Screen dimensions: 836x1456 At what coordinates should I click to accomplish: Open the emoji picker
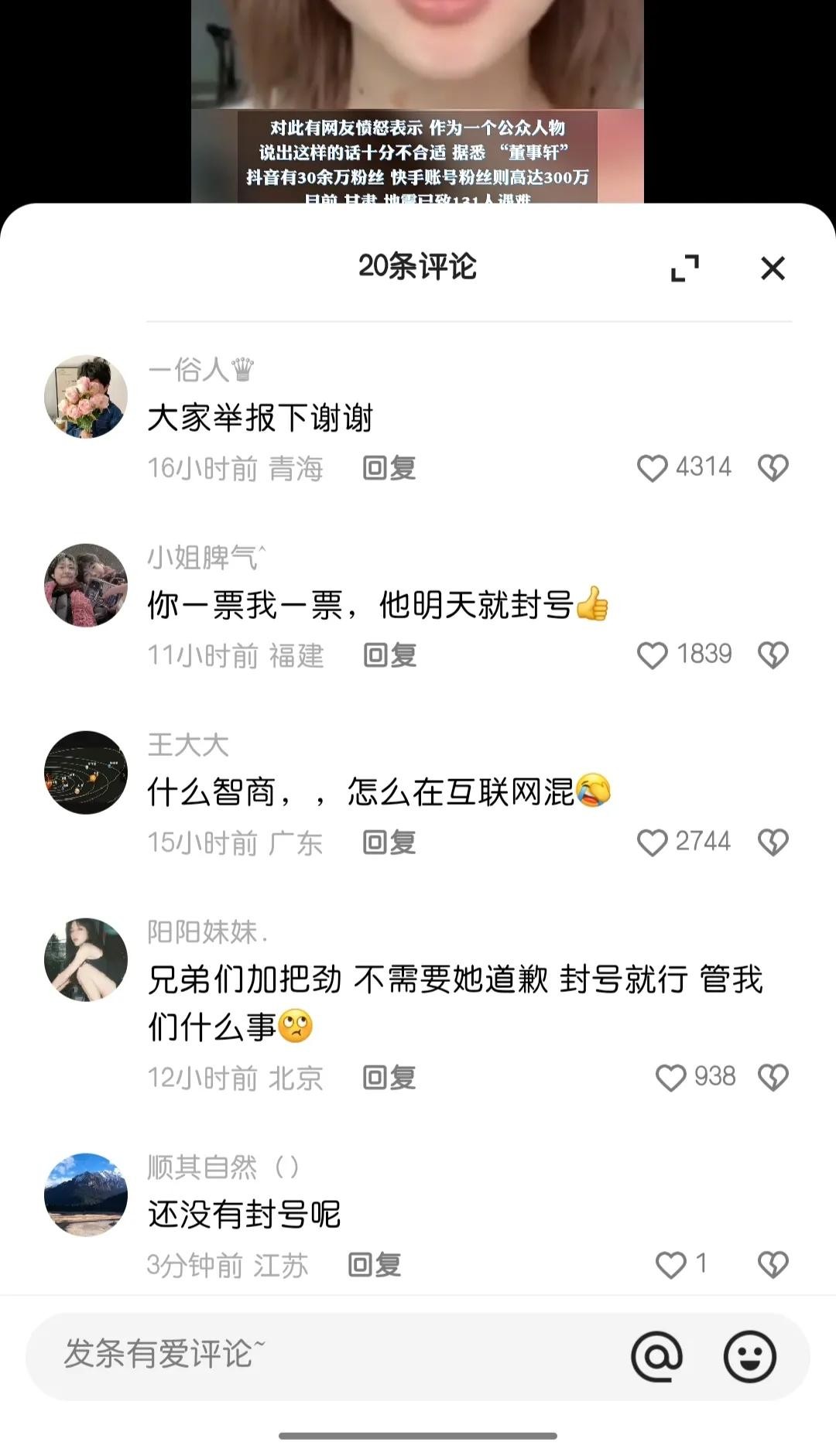click(x=749, y=1355)
